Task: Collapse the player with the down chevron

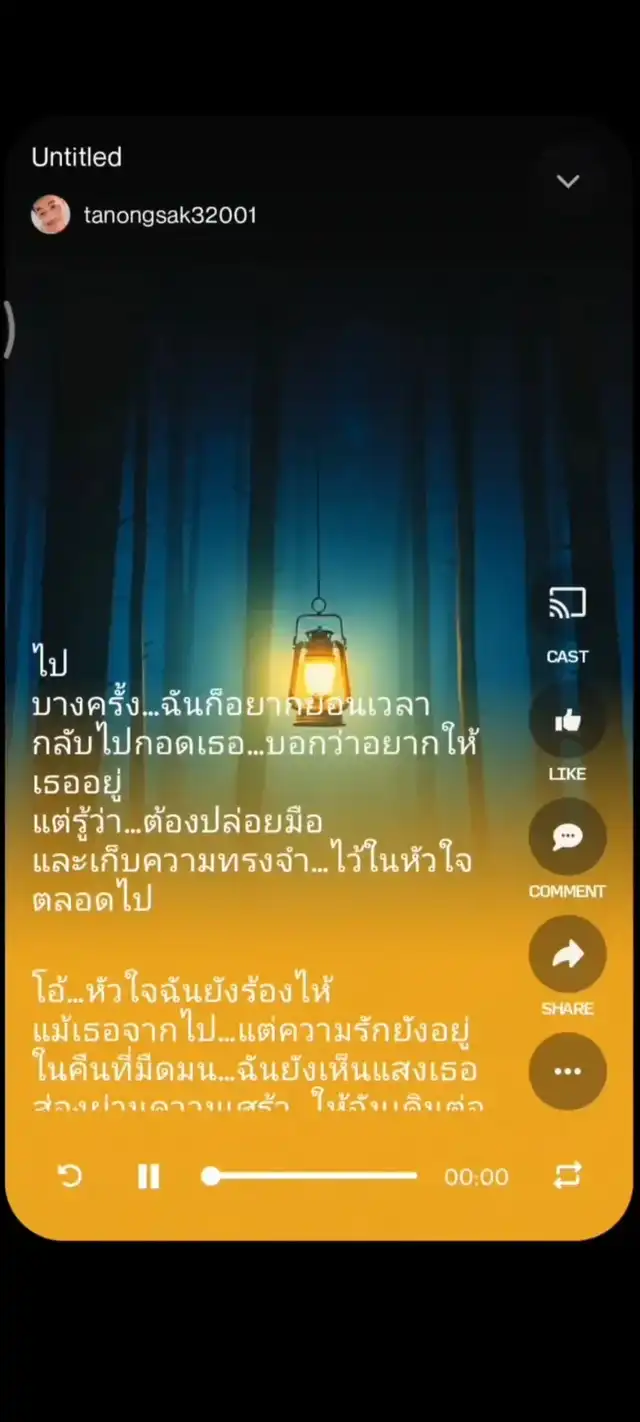Action: (x=568, y=181)
